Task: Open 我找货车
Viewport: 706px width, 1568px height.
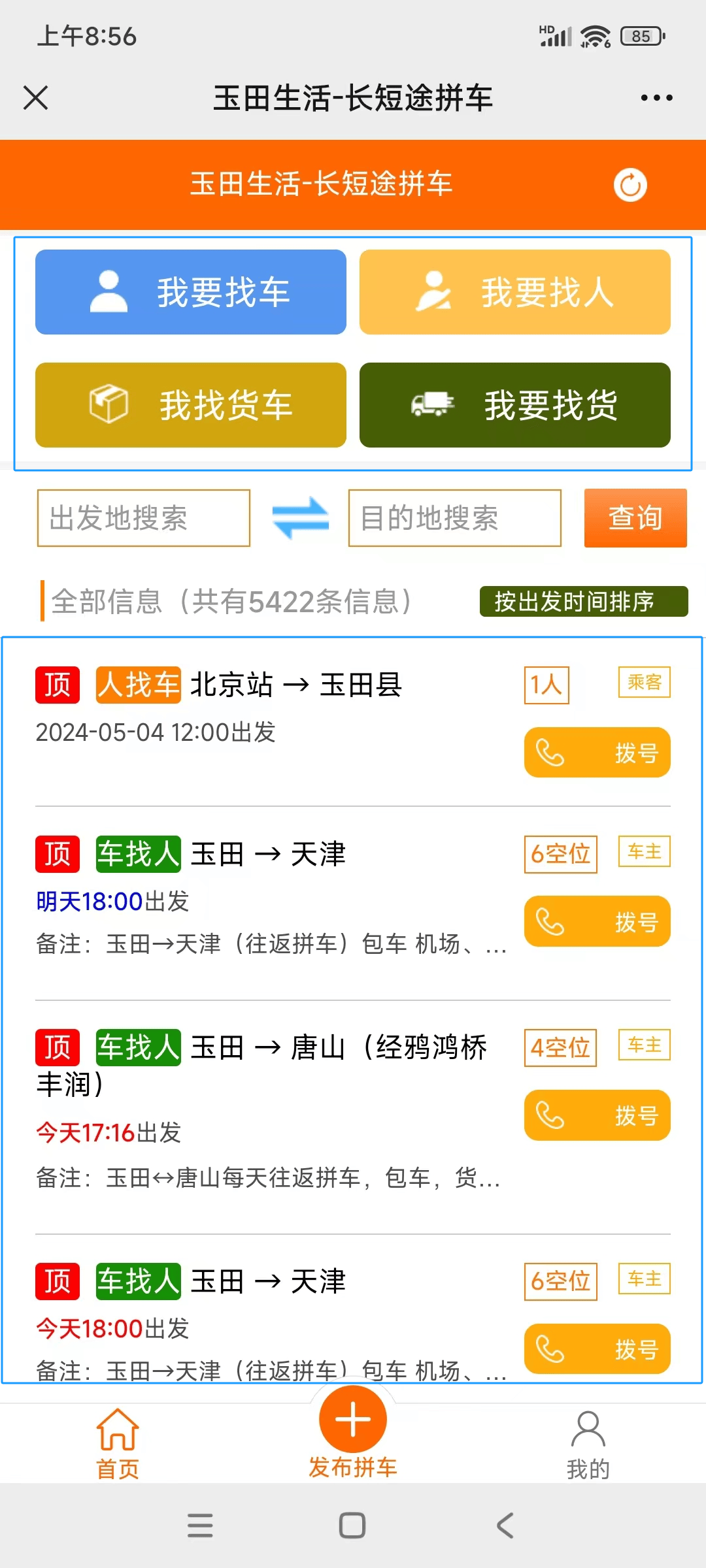Action: (191, 405)
